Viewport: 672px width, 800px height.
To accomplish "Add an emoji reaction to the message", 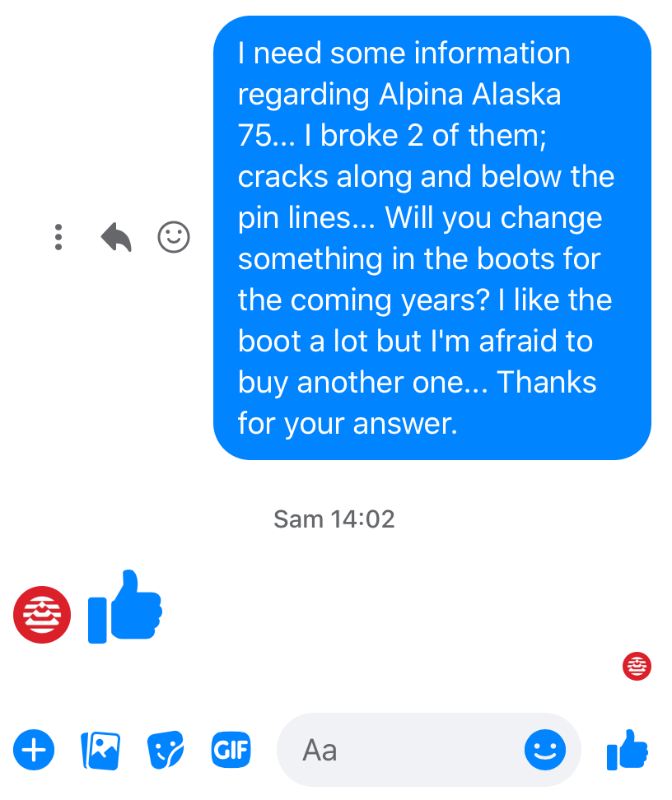I will (174, 237).
